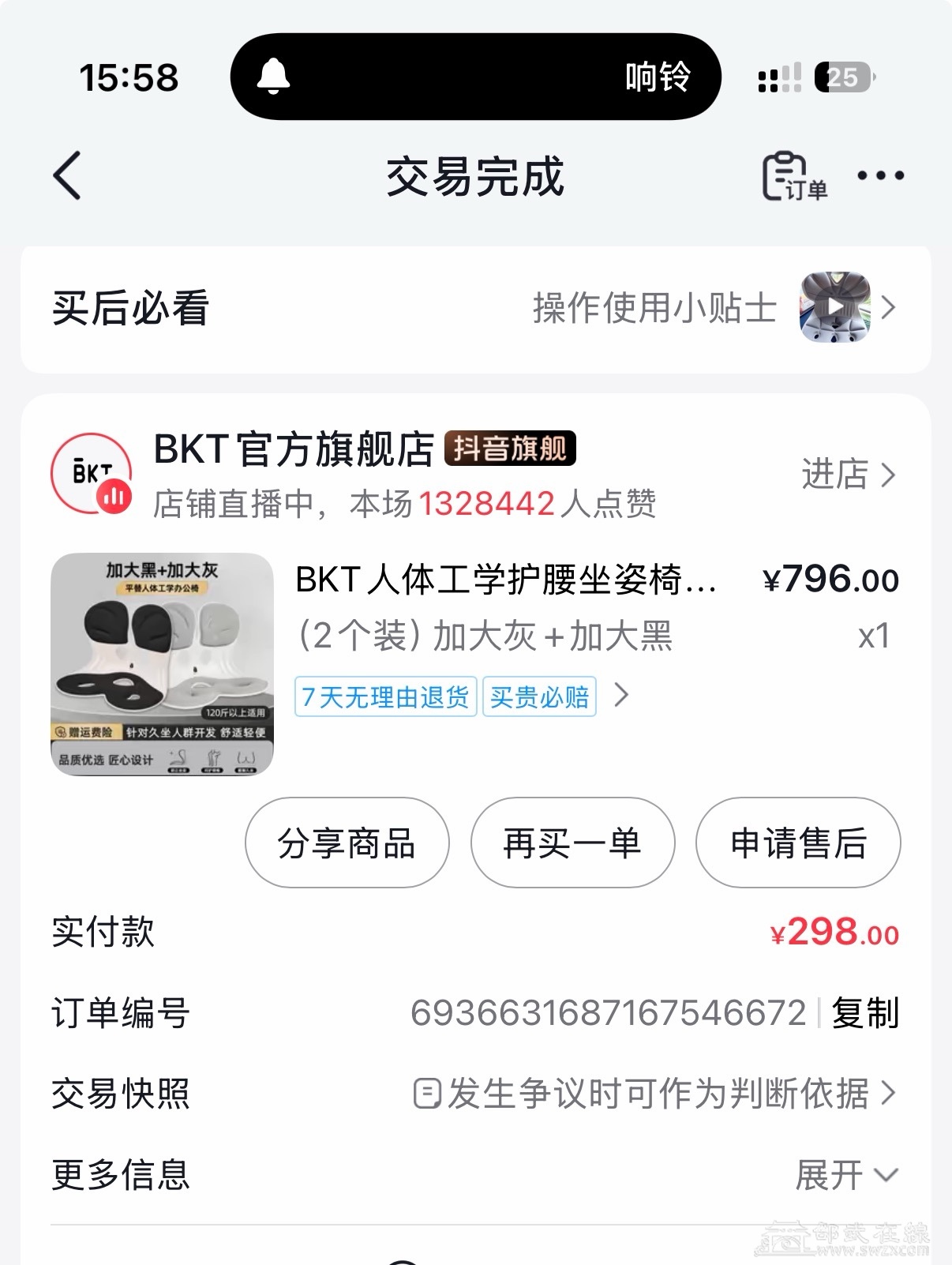Viewport: 952px width, 1265px height.
Task: Tap the 分享商品 button
Action: (x=347, y=843)
